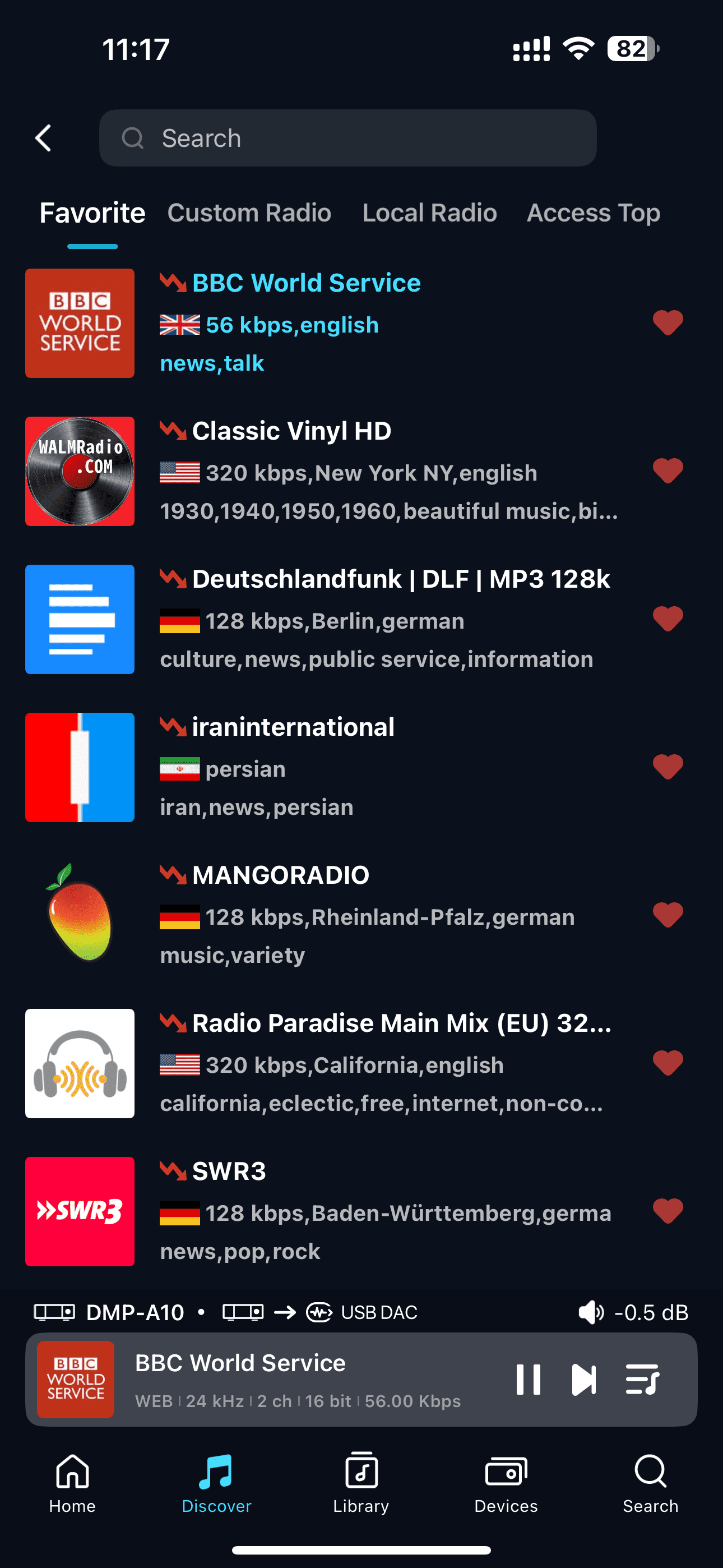Go back using the back arrow

(x=43, y=138)
